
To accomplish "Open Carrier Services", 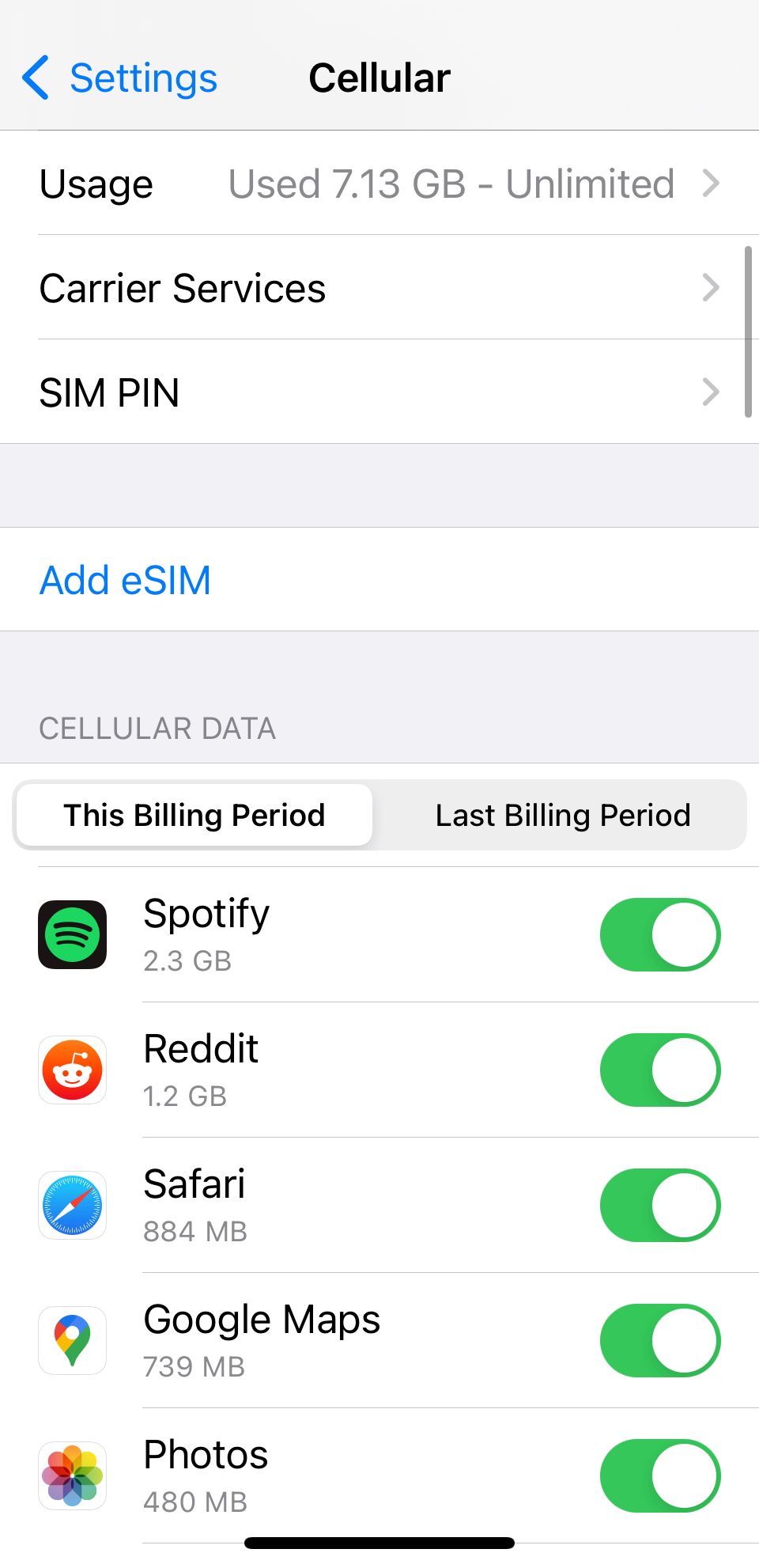I will click(x=379, y=288).
